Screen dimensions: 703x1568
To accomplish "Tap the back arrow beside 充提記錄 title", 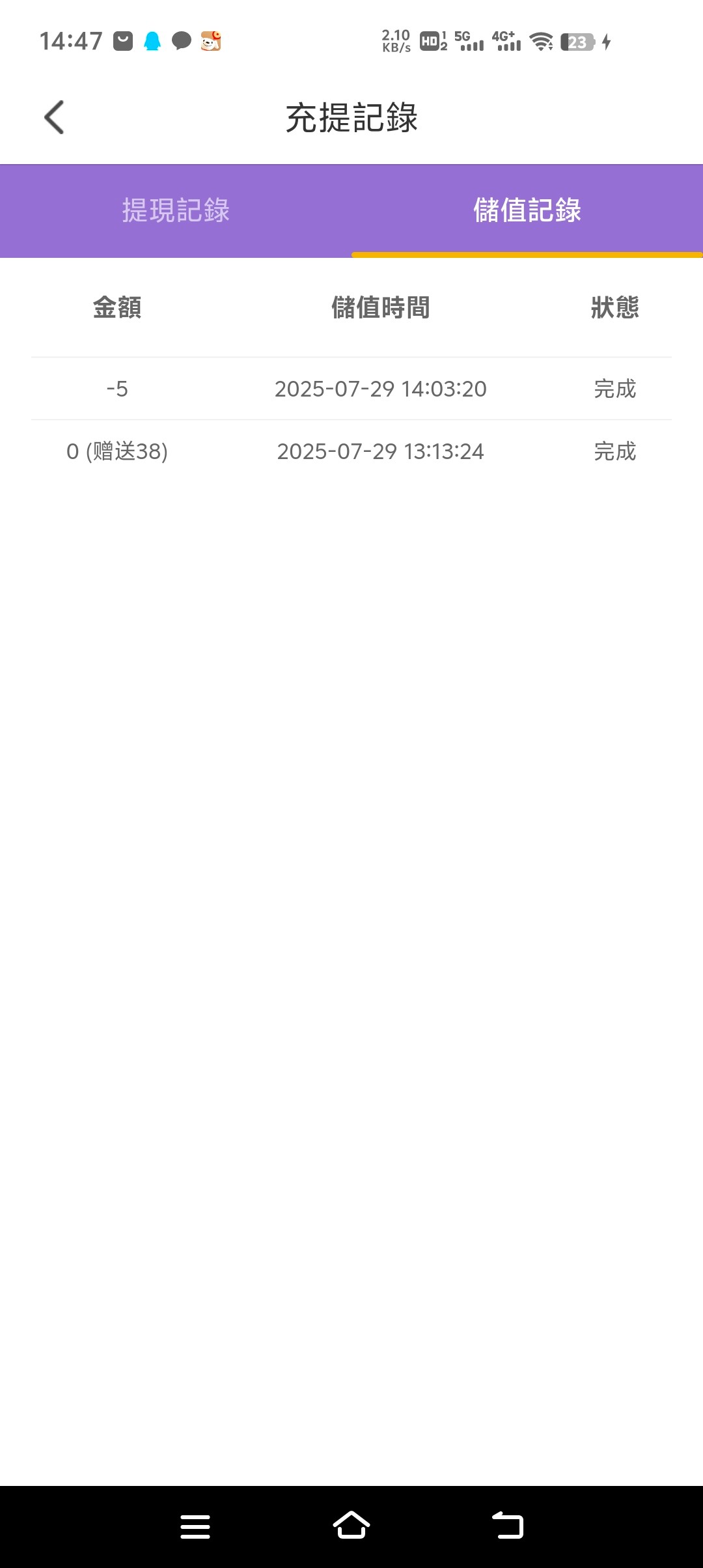I will (55, 117).
